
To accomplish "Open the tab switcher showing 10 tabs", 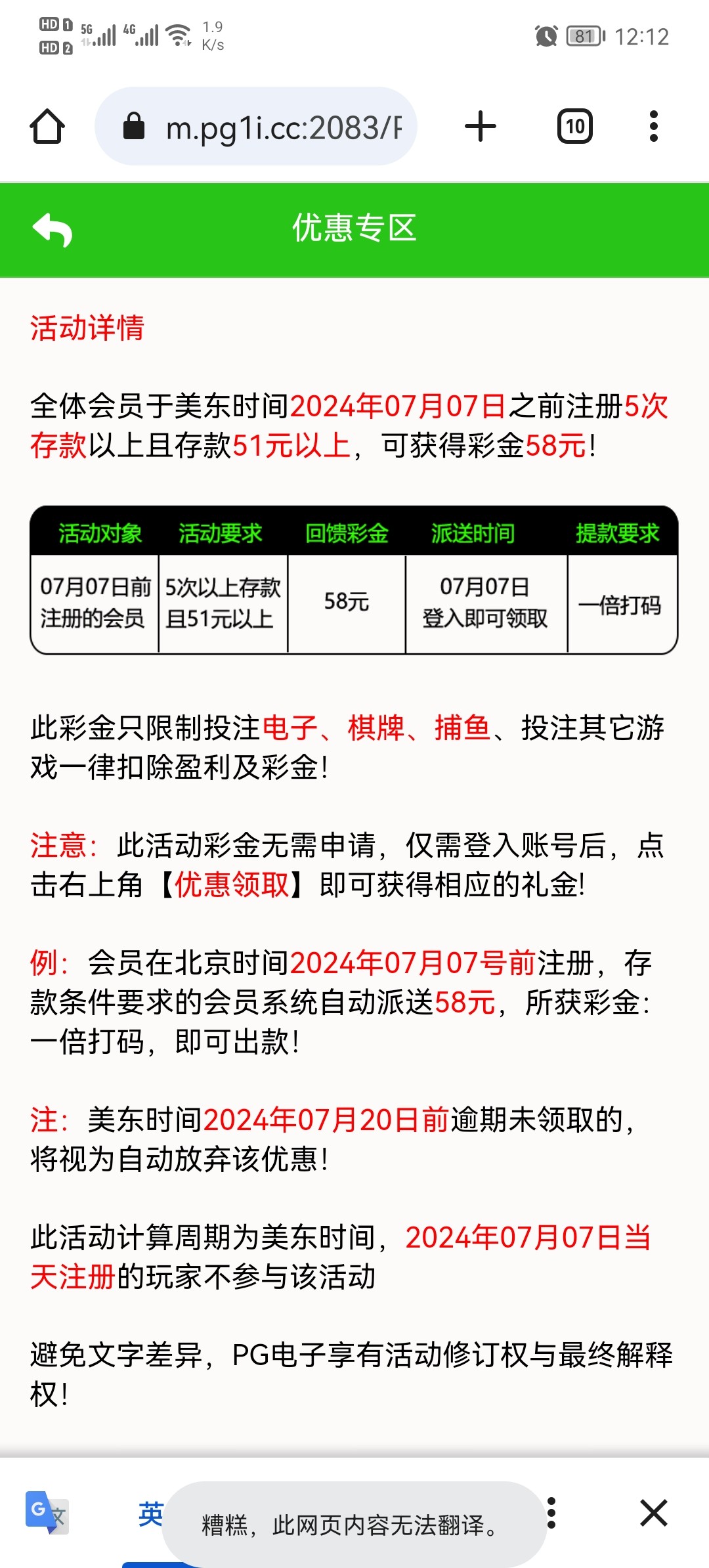I will 575,126.
